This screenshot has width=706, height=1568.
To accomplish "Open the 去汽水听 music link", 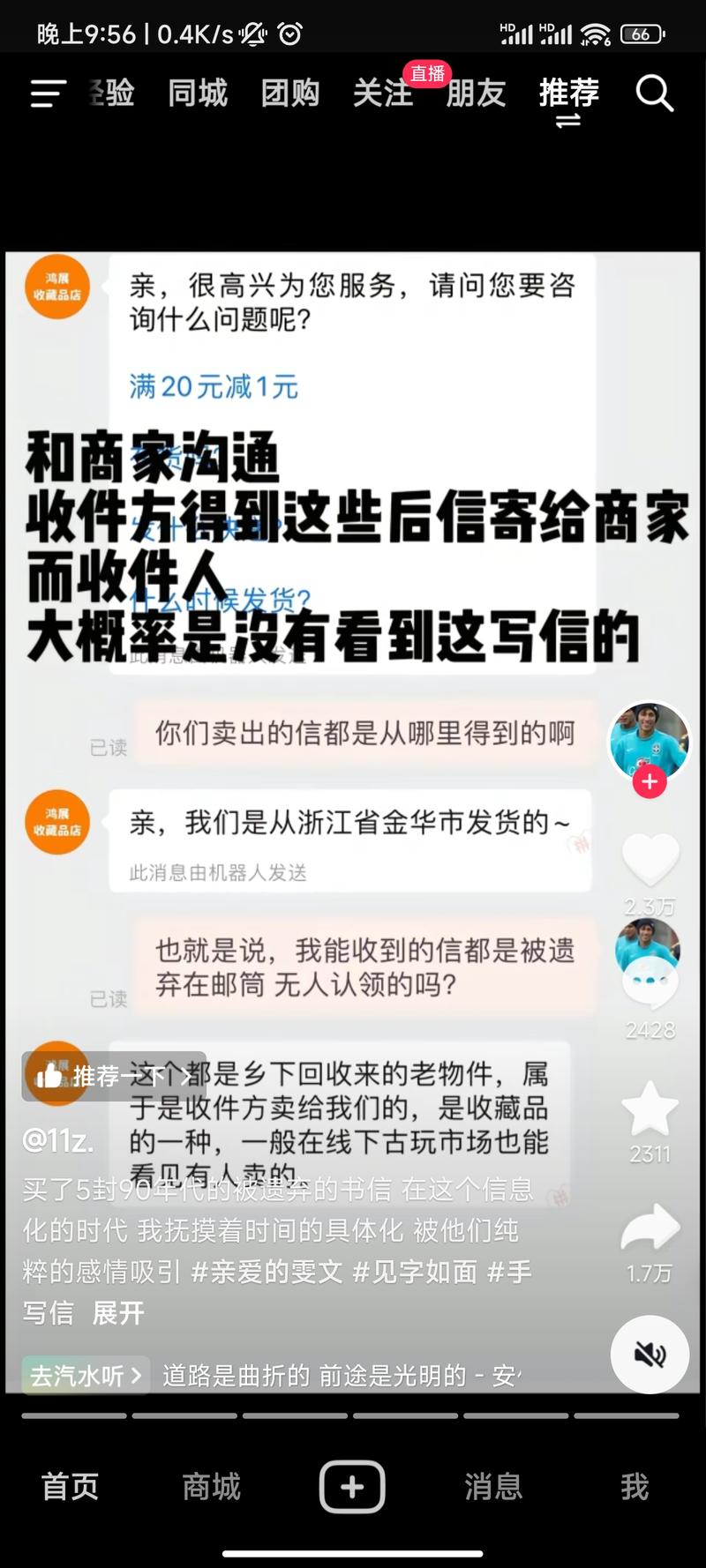I will click(x=86, y=1376).
